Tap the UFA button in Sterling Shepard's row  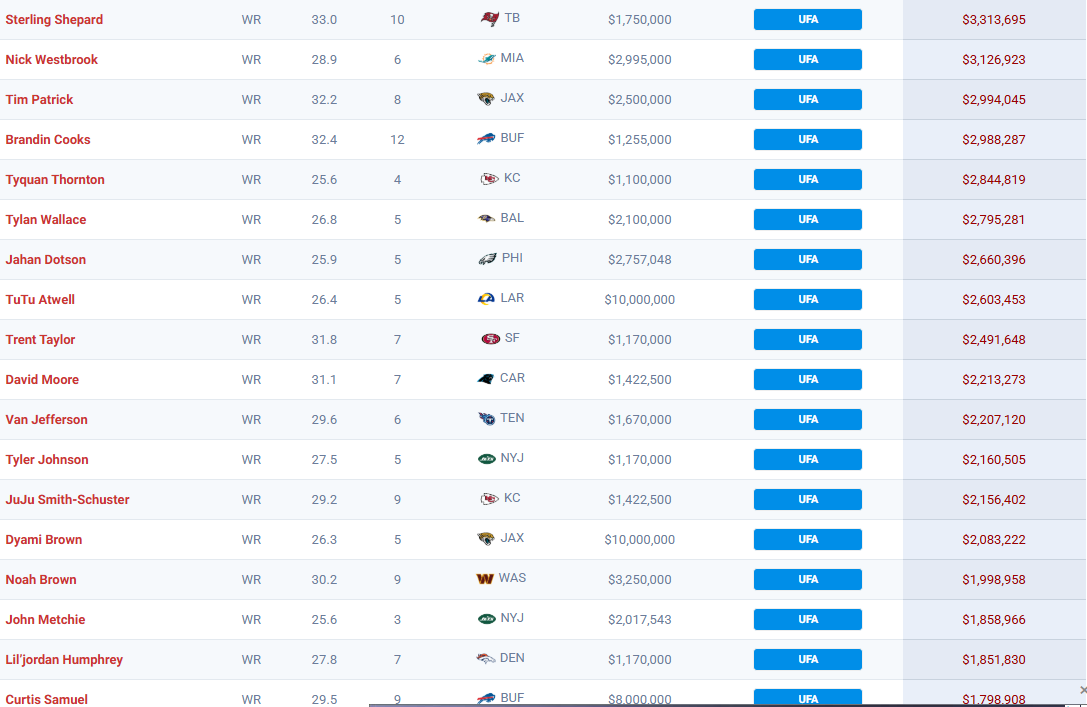(808, 20)
